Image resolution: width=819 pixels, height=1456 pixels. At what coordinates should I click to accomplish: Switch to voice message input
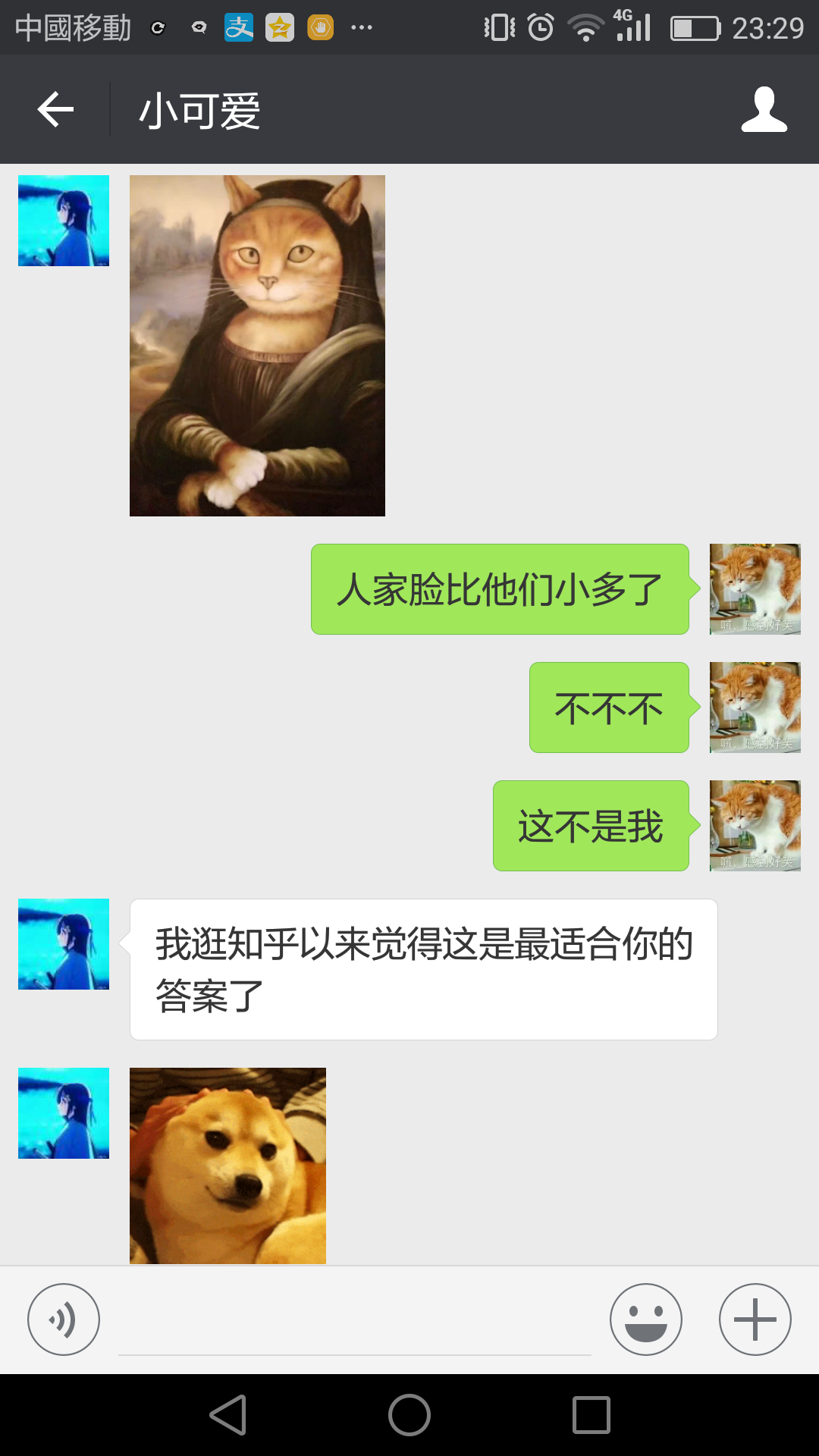coord(64,1319)
